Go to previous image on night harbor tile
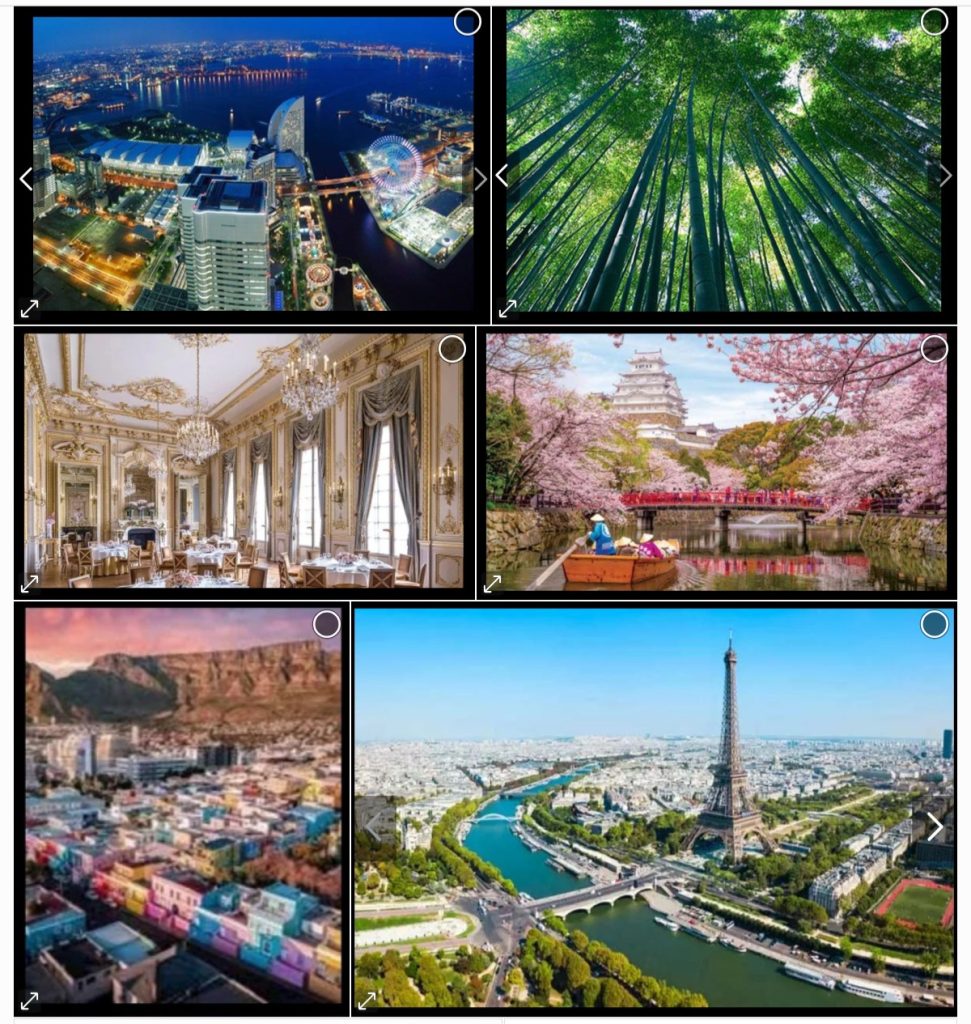 [x=26, y=179]
